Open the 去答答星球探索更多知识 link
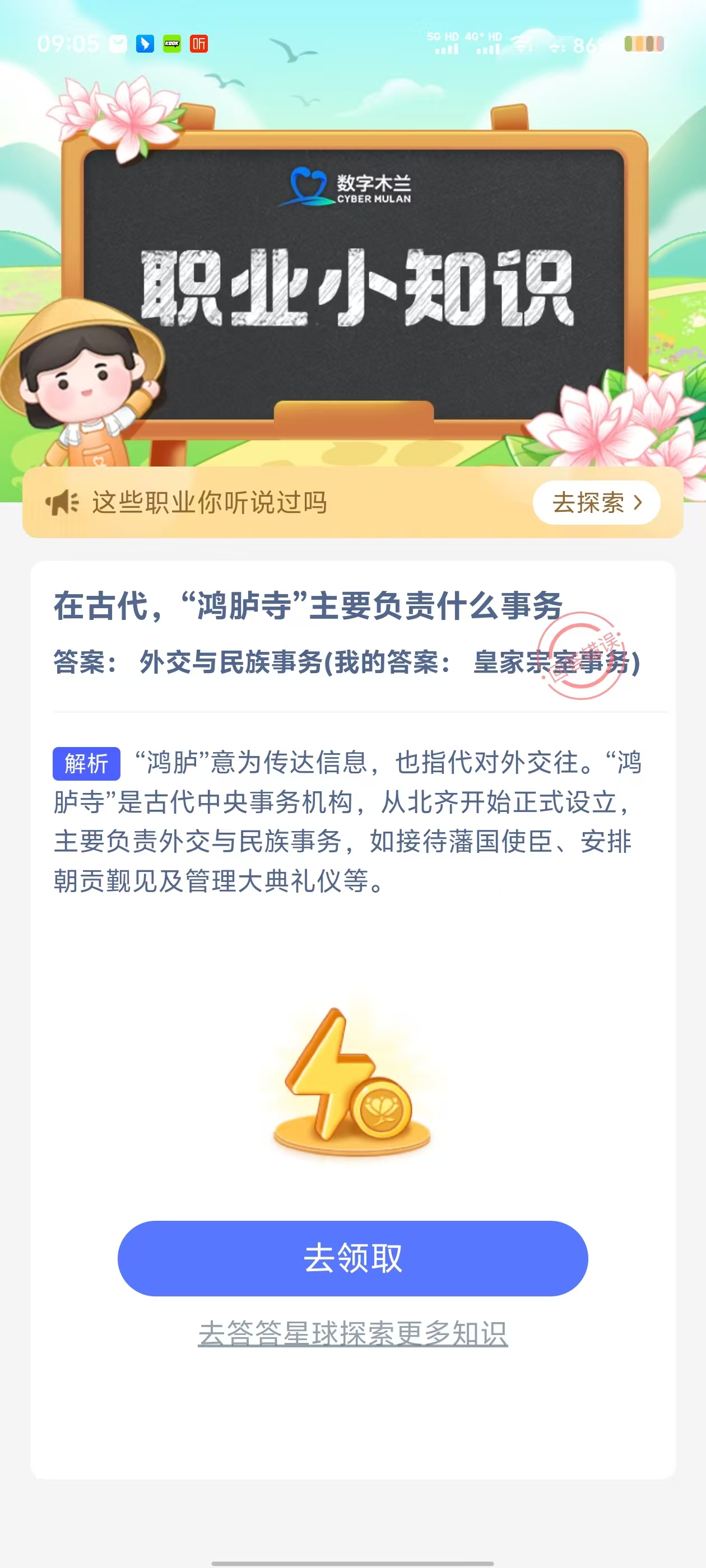The width and height of the screenshot is (706, 1568). point(352,1333)
